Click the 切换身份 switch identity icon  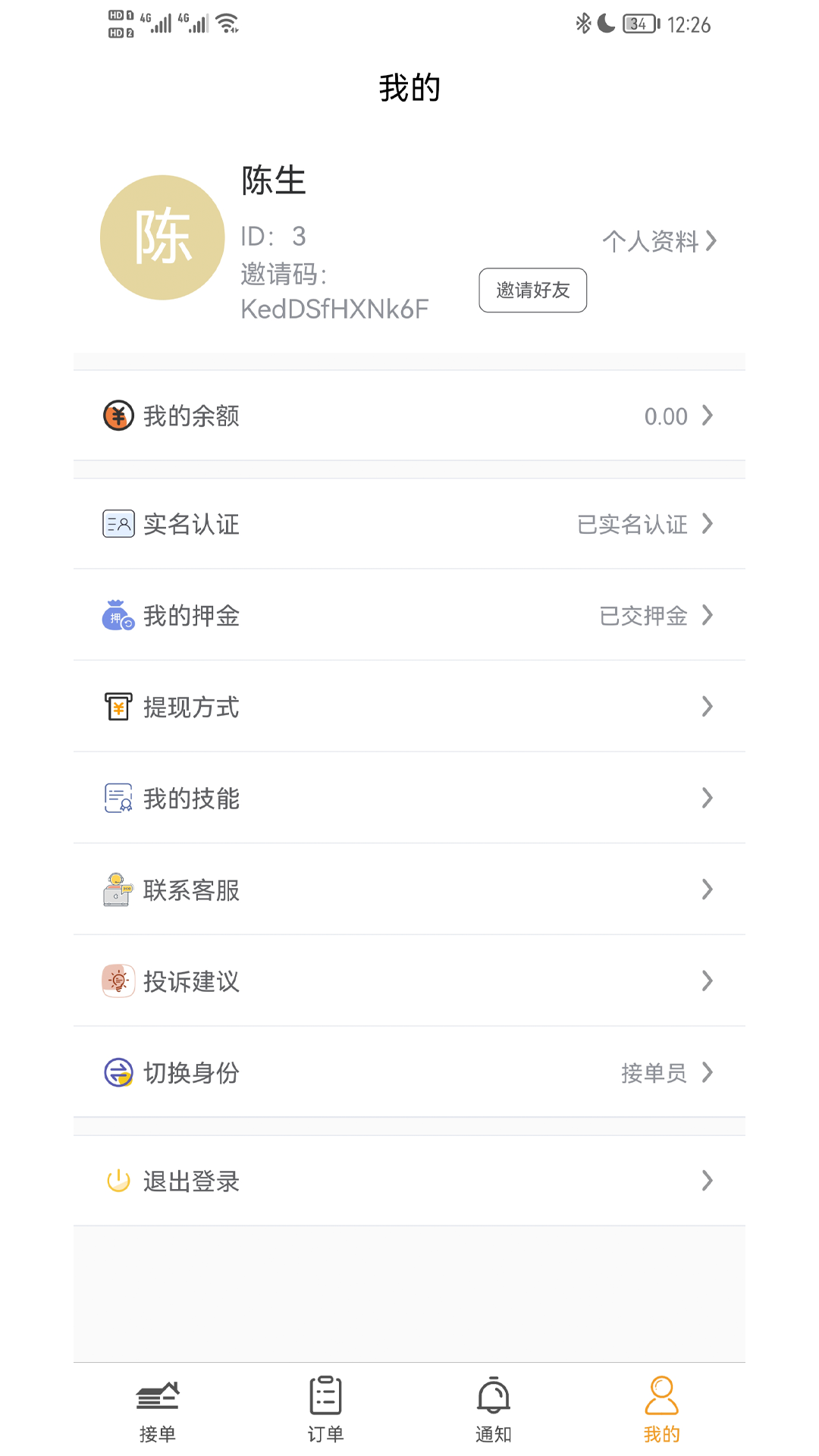click(x=118, y=1072)
